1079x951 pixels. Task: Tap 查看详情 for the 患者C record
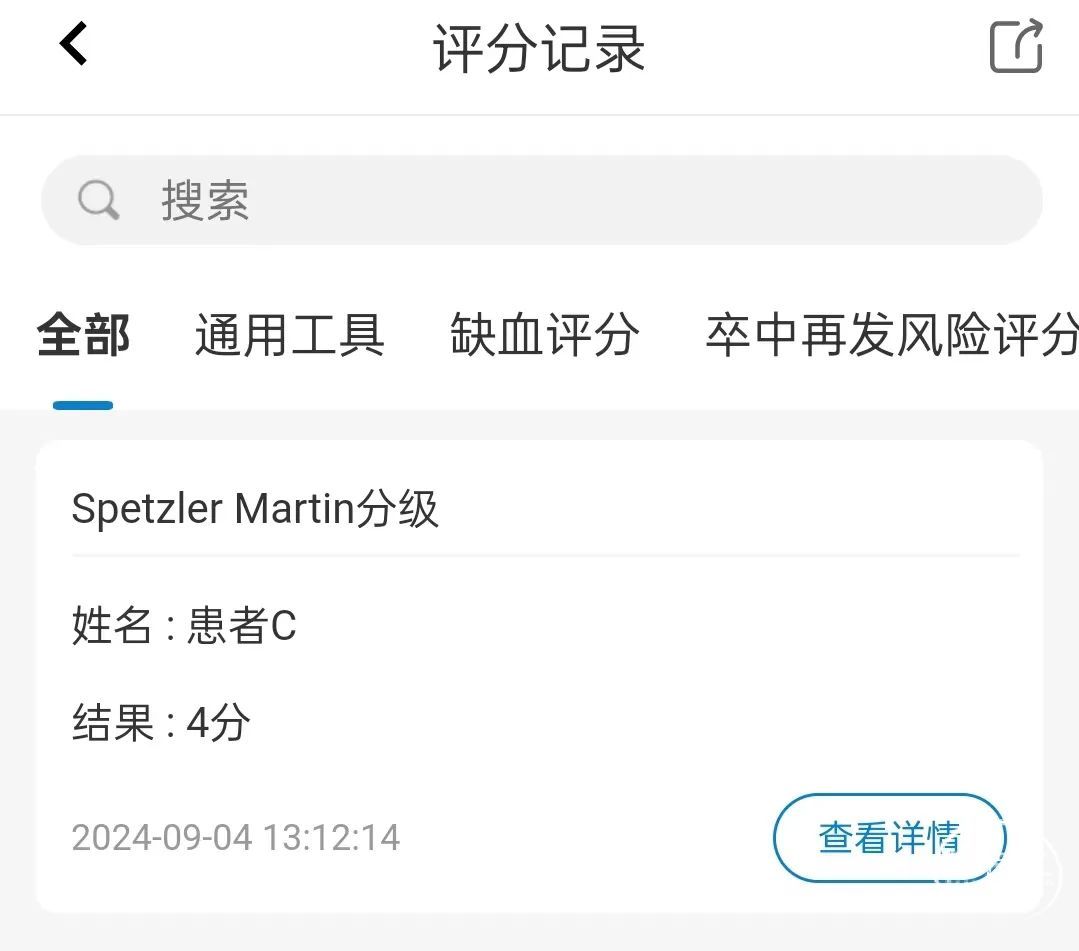(889, 838)
